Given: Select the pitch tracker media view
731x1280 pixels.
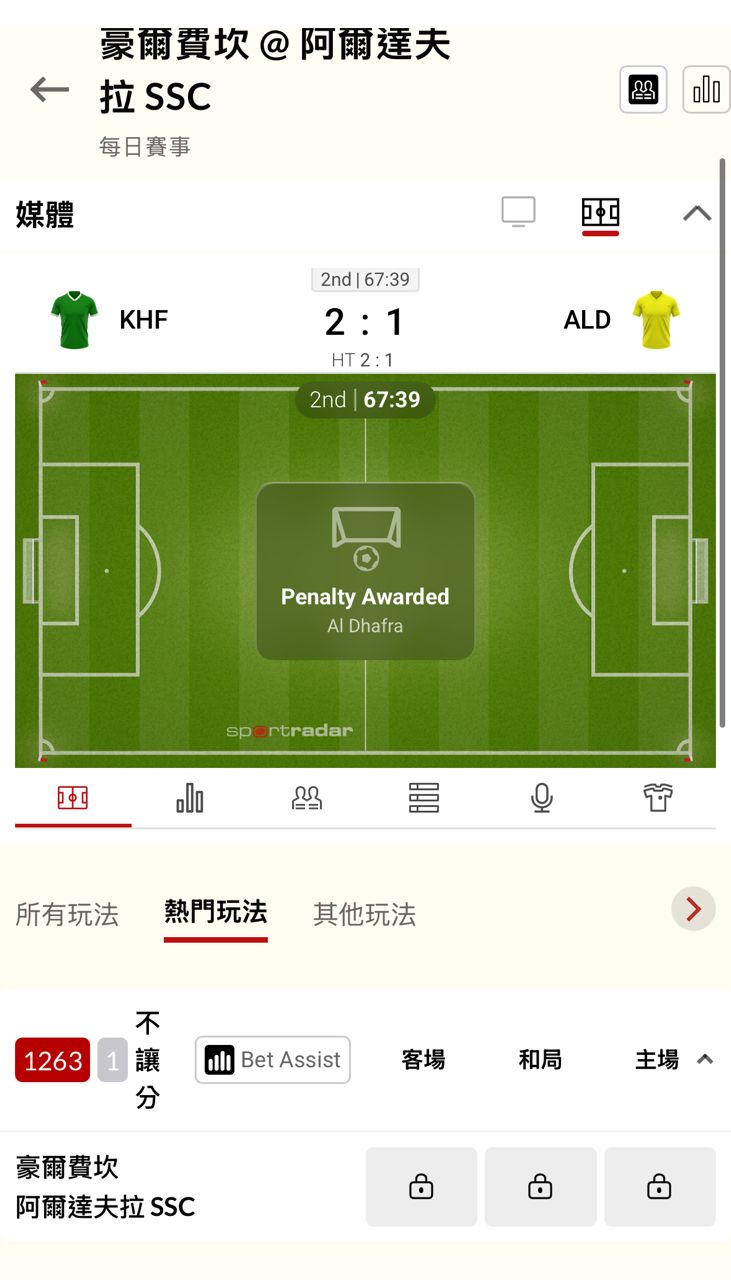Looking at the screenshot, I should pyautogui.click(x=600, y=213).
